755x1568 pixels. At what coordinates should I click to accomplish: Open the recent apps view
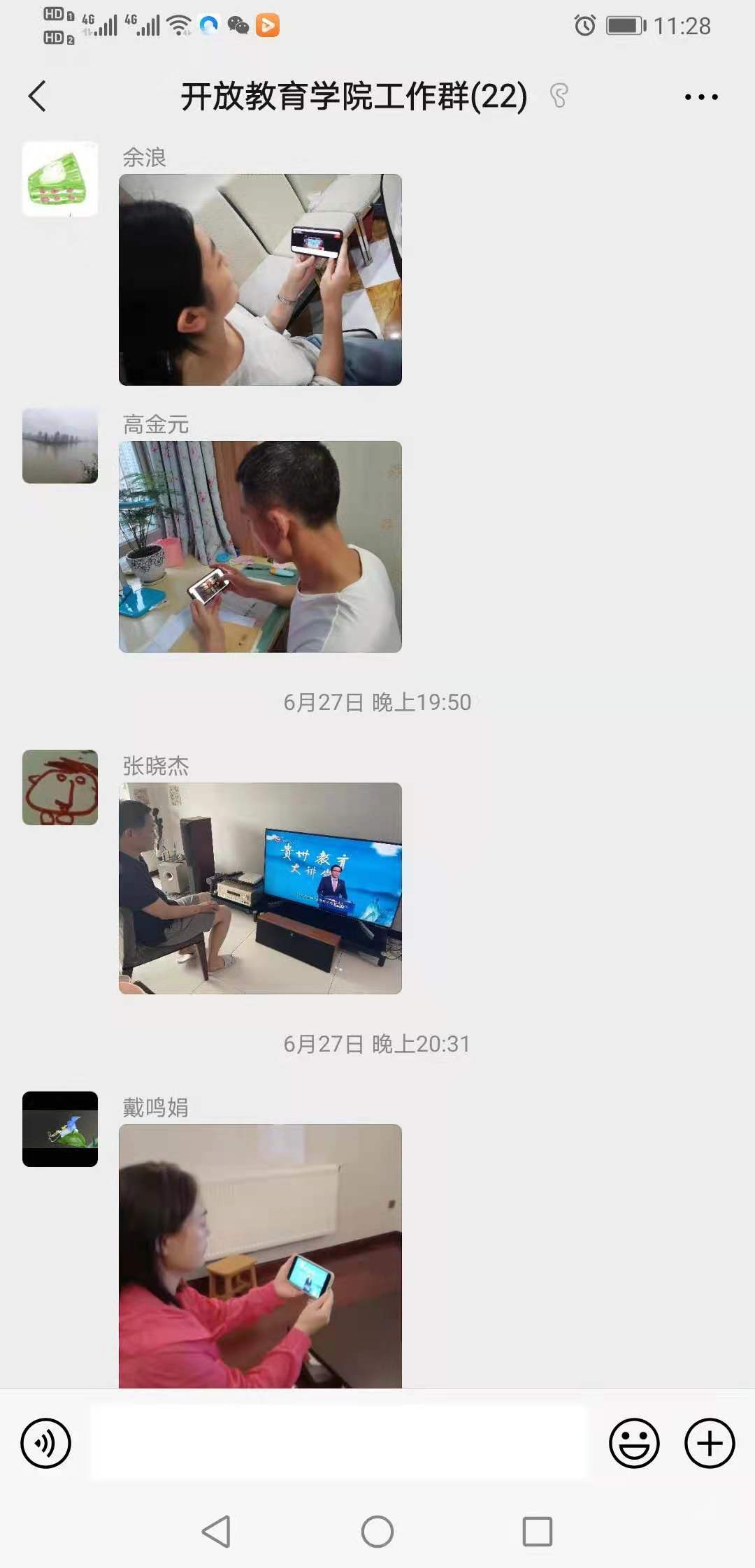click(538, 1532)
